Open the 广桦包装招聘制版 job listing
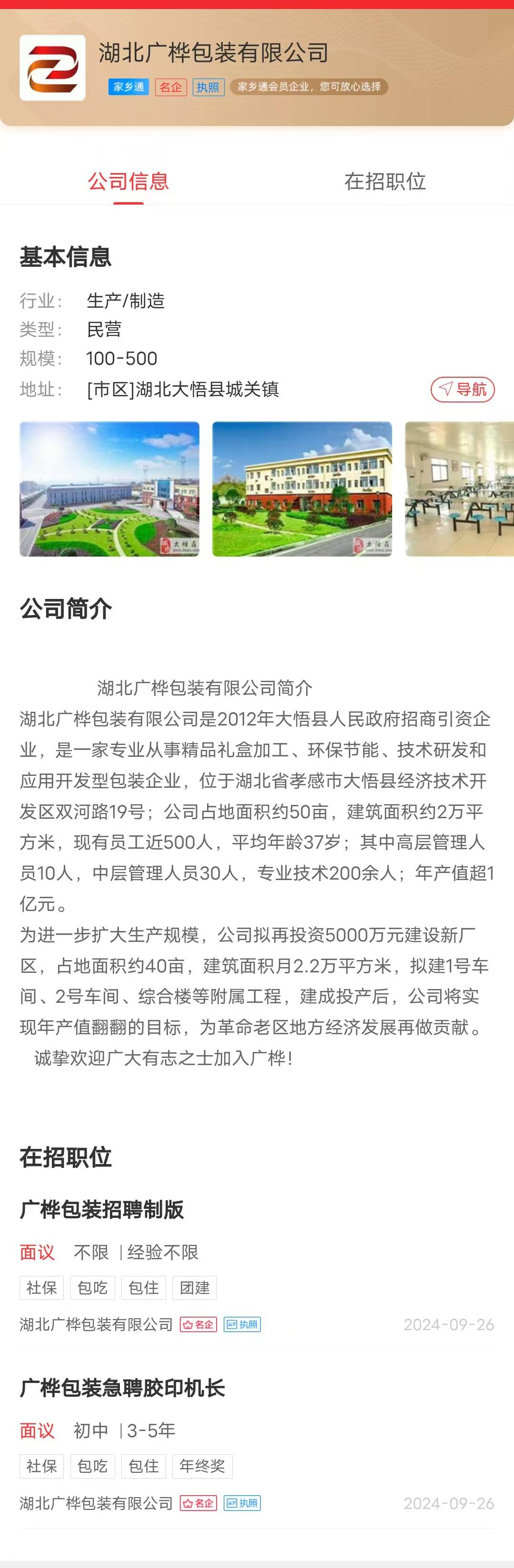This screenshot has height=1568, width=514. 102,1209
